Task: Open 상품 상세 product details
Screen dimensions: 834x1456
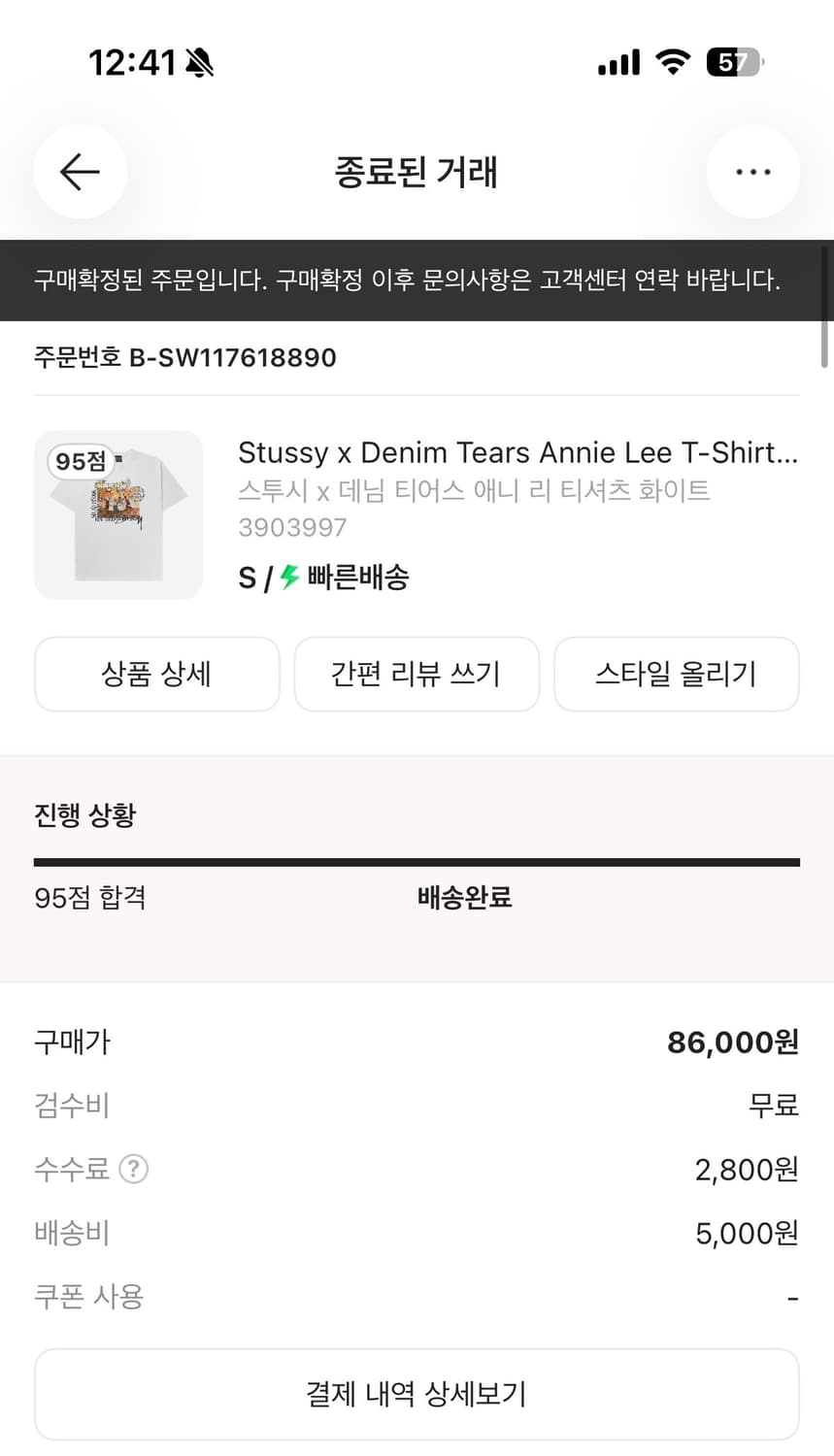Action: click(156, 674)
